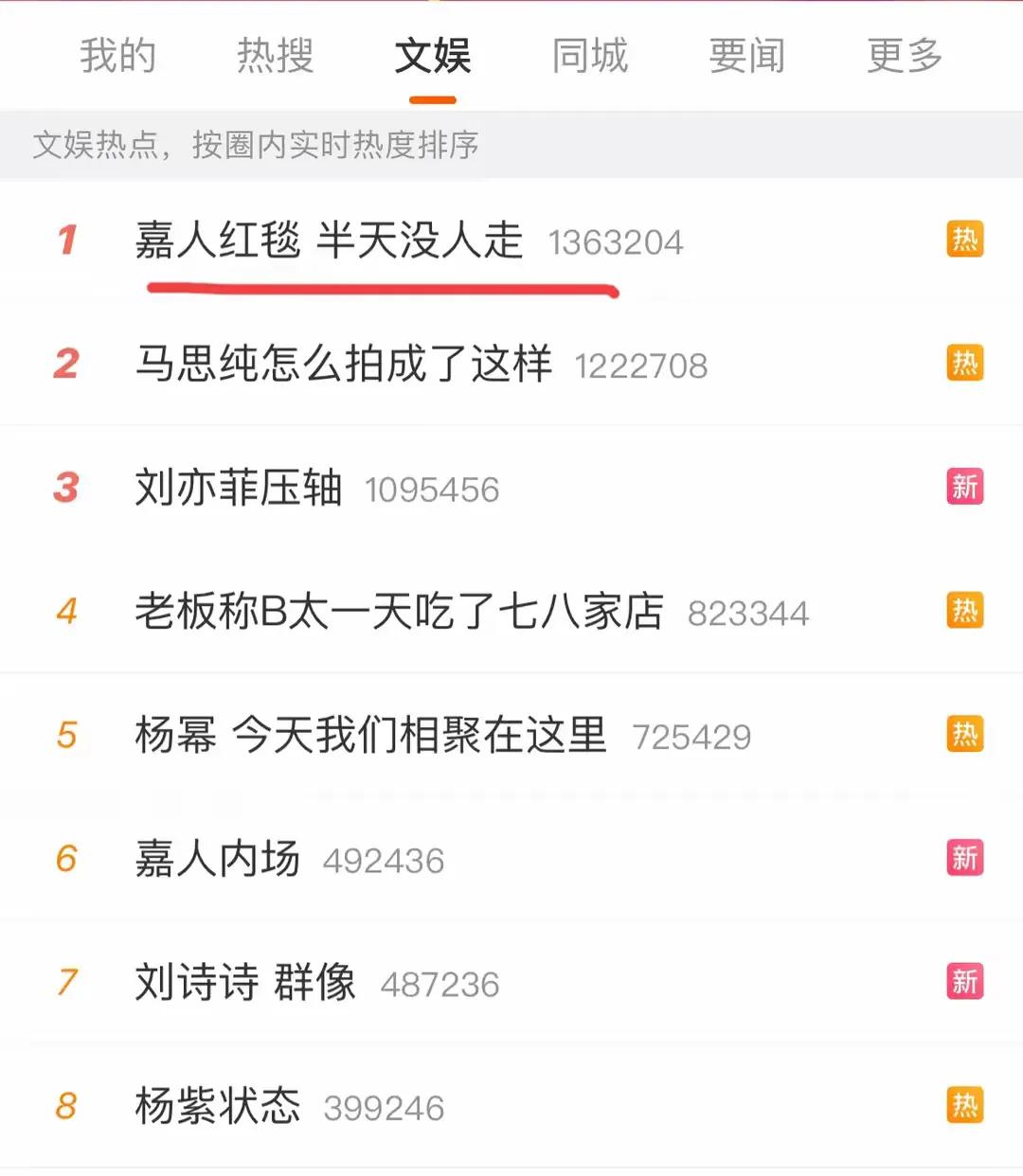Switch to the 热搜 tab
1023x1176 pixels.
click(x=277, y=57)
